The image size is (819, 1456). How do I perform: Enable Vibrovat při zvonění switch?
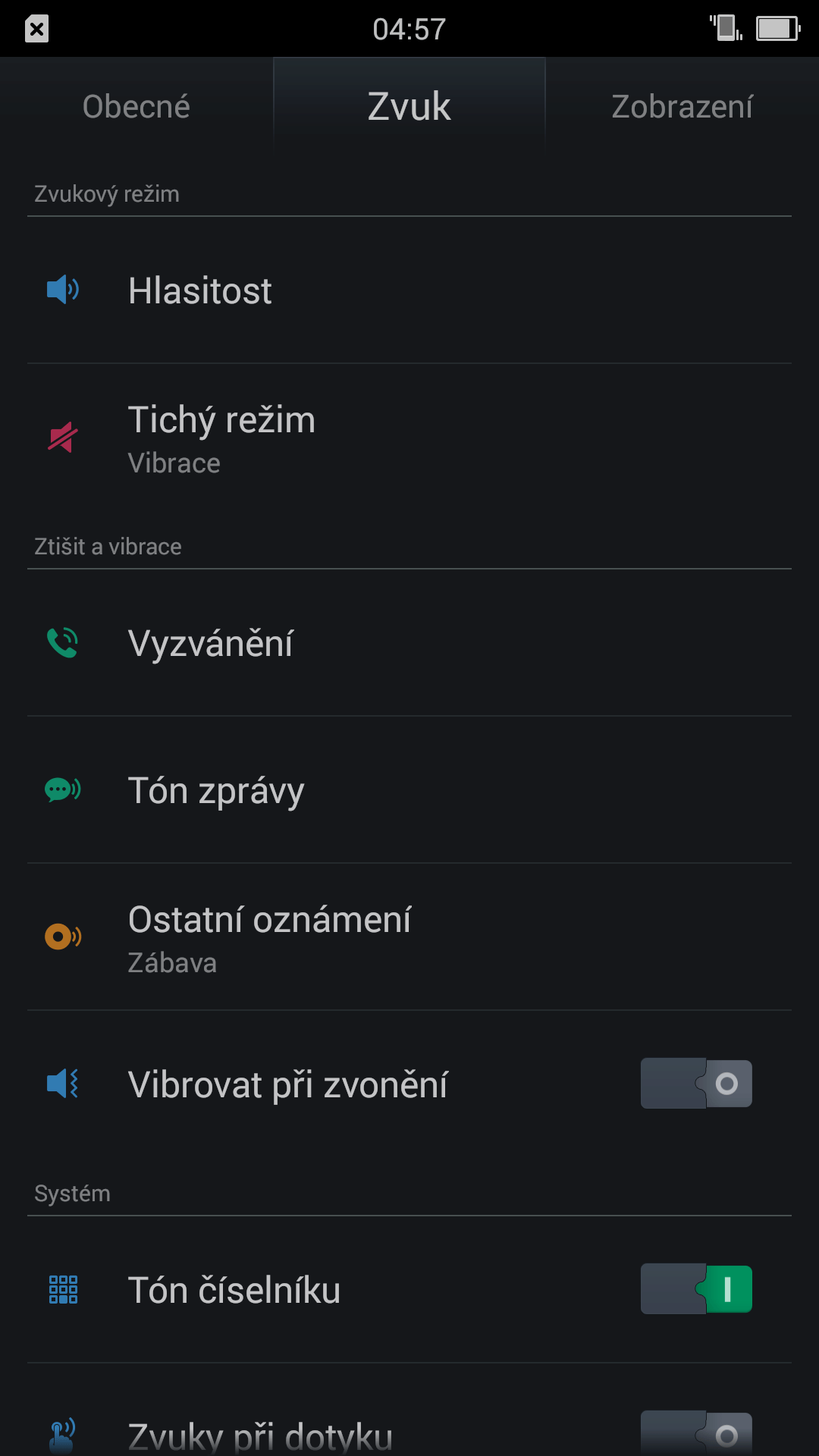point(696,1084)
